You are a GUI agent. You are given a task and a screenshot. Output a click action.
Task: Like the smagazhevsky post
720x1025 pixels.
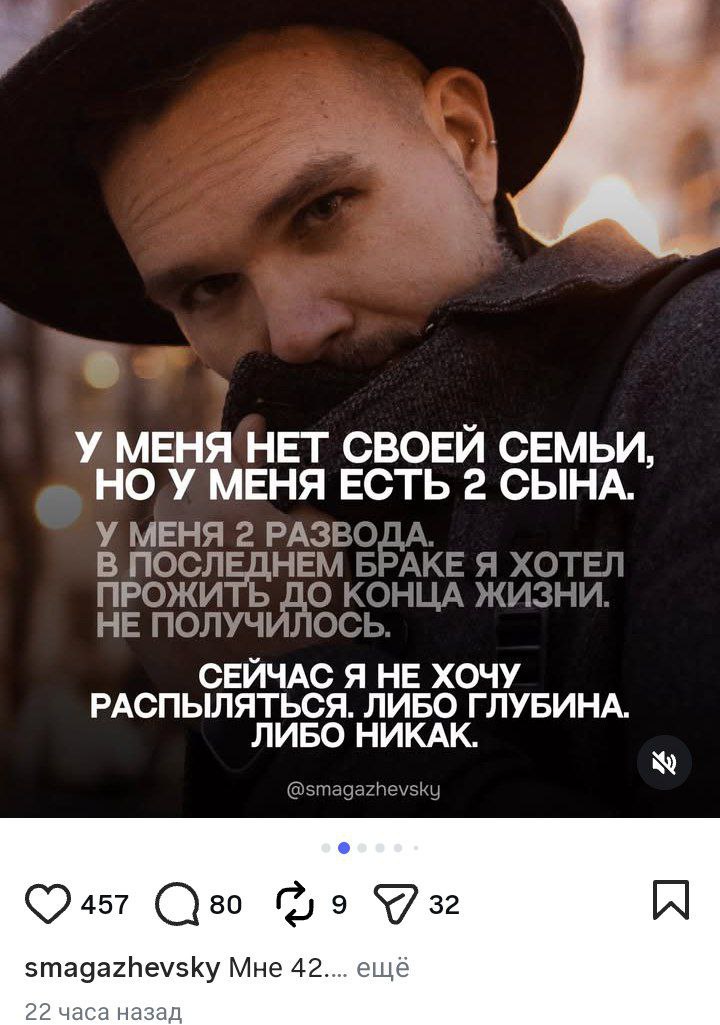point(44,903)
